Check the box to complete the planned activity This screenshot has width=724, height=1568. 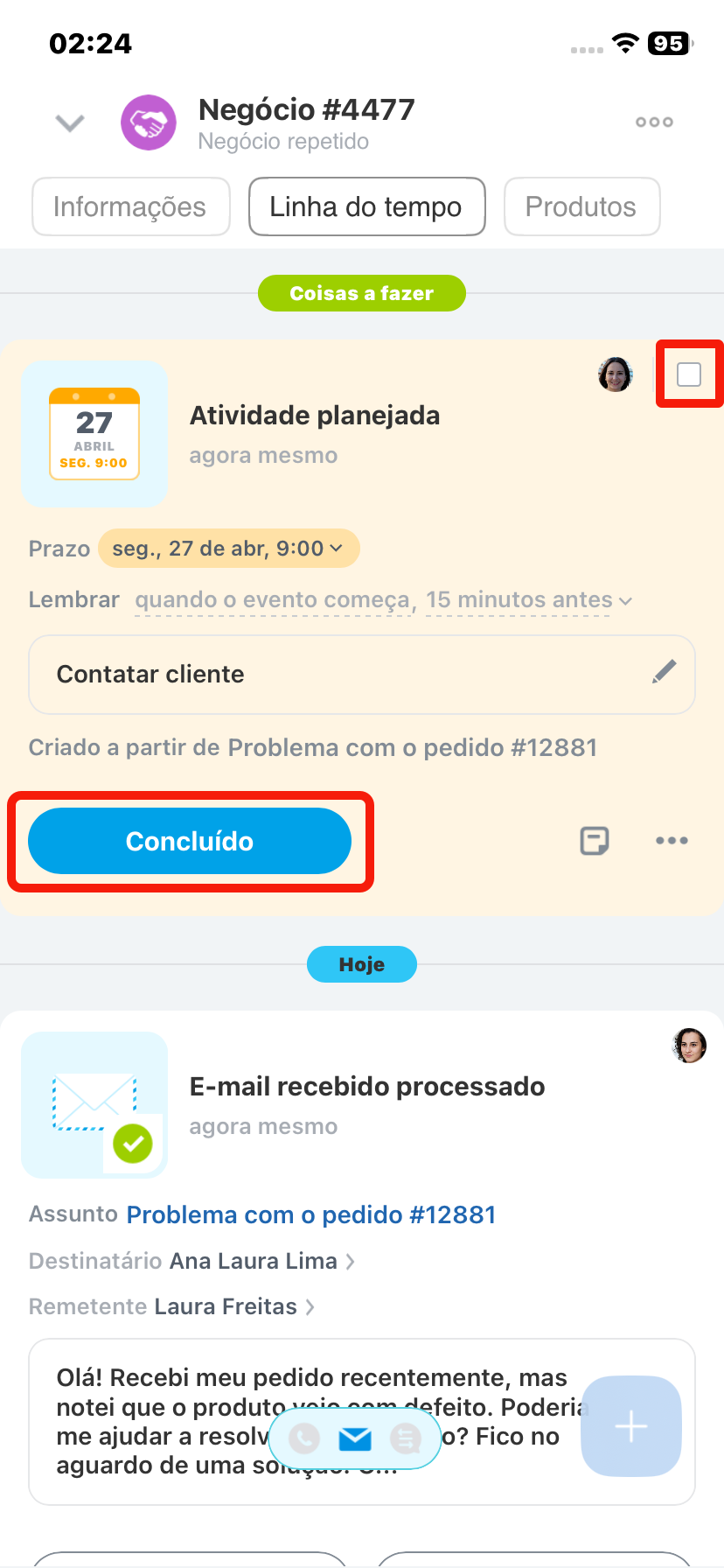689,374
